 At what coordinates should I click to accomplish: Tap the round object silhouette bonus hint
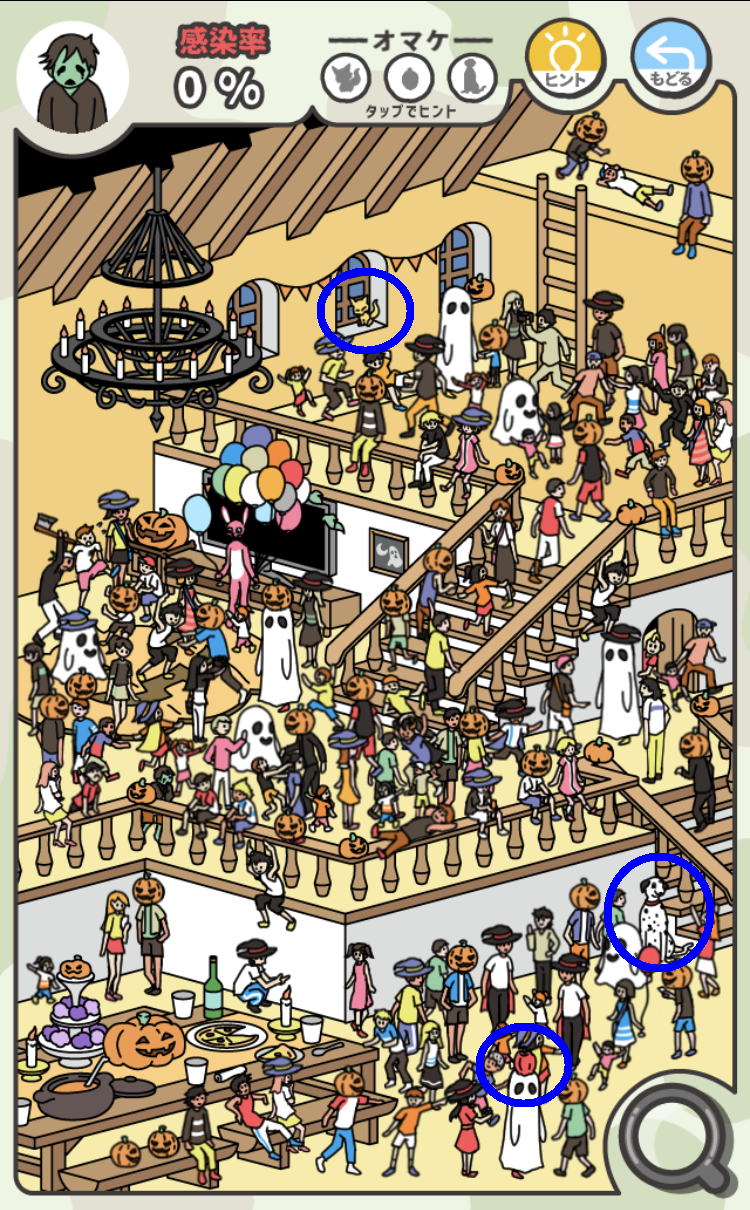[x=408, y=75]
